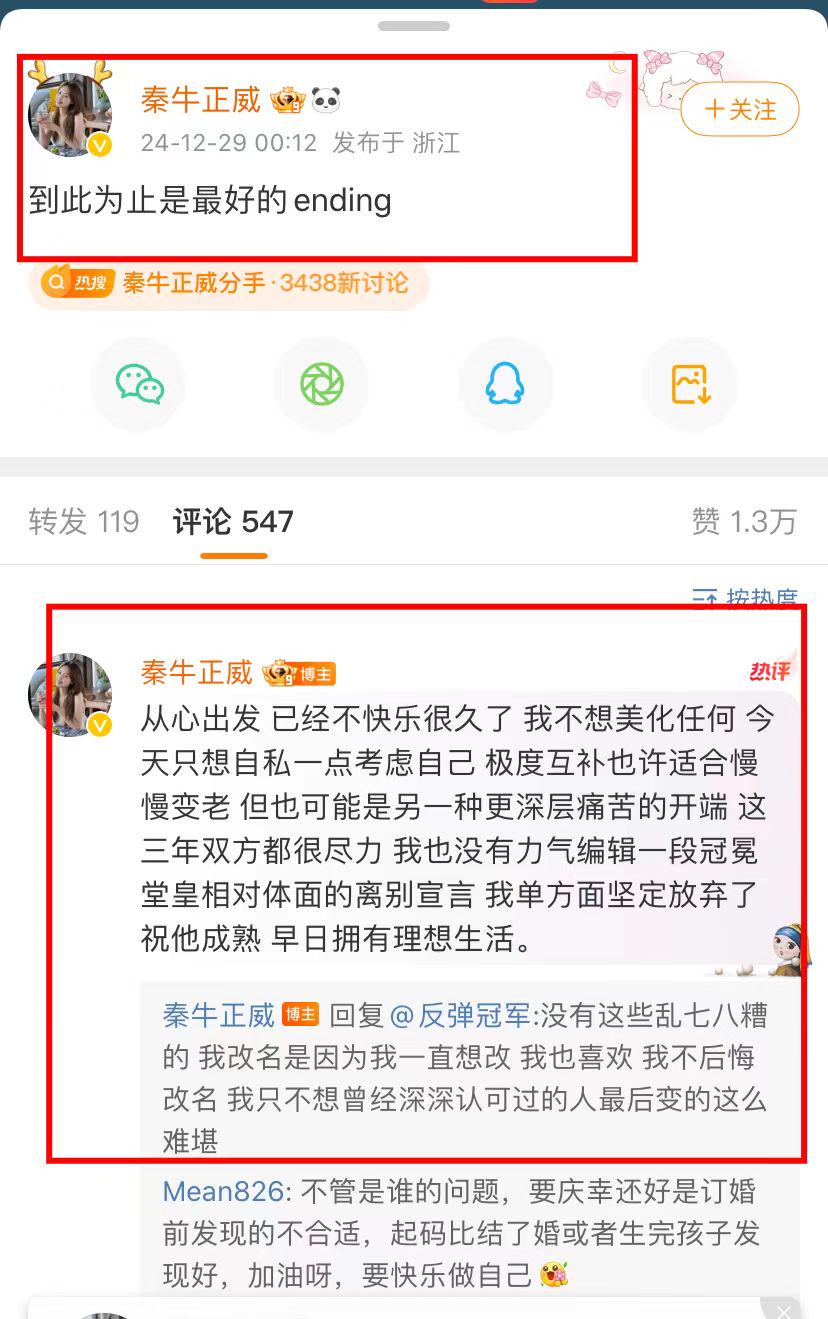Switch to the 转发 119 tab
The height and width of the screenshot is (1319, 828).
click(x=84, y=521)
